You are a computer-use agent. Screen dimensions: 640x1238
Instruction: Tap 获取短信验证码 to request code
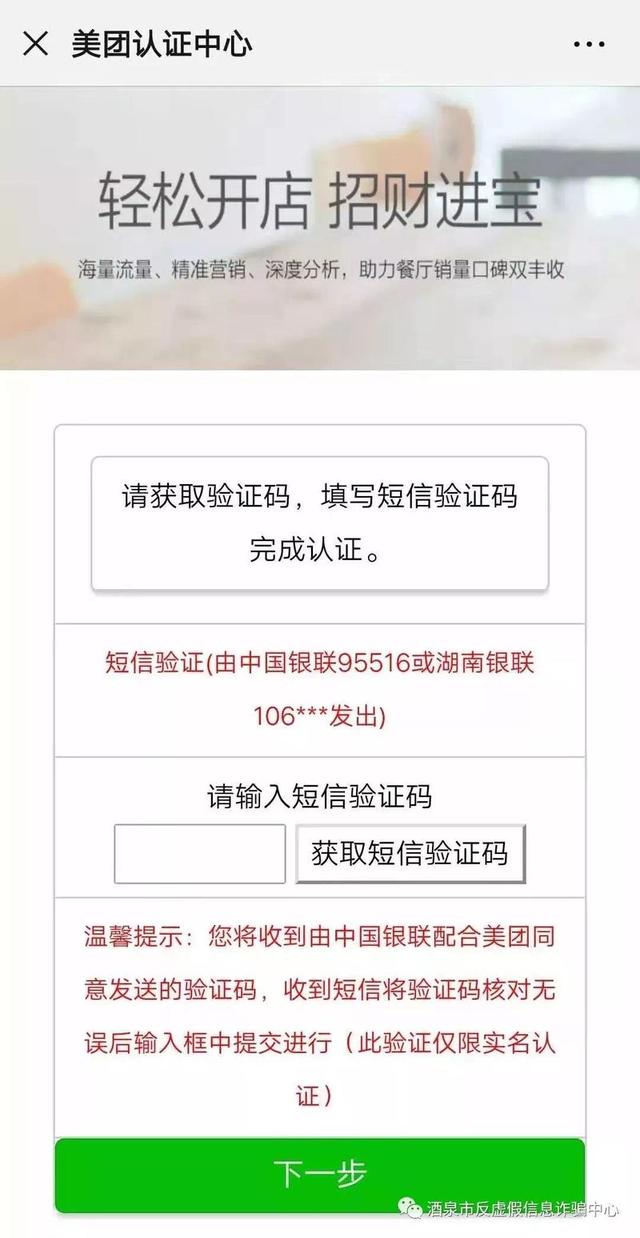click(x=410, y=853)
